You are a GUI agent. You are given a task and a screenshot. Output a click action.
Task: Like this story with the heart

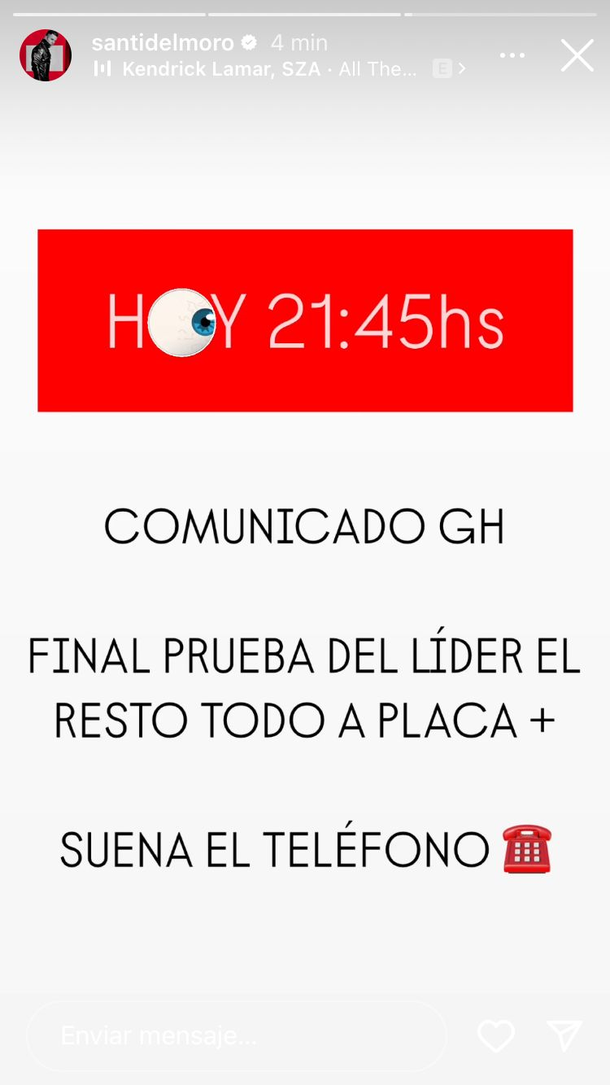(x=496, y=1036)
